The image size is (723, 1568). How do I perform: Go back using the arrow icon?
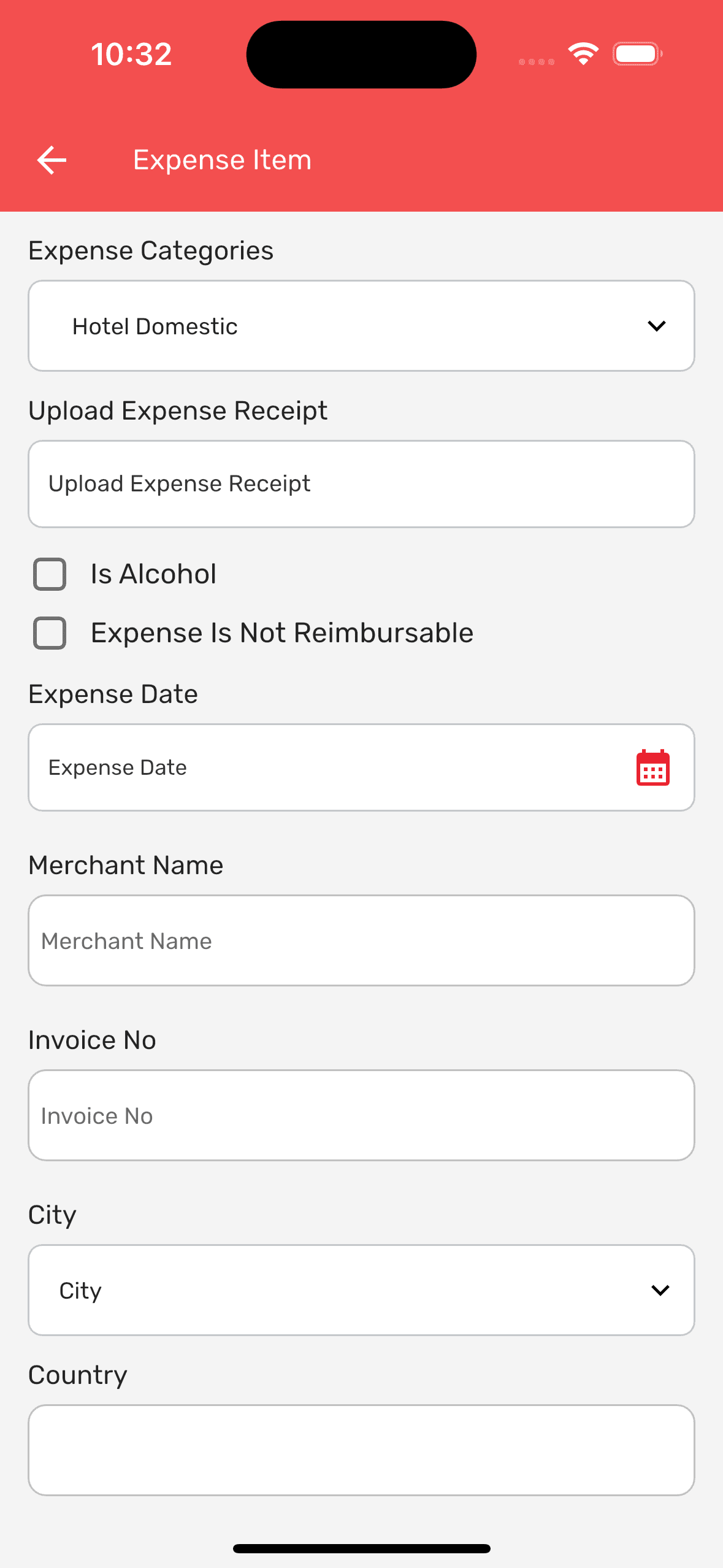[52, 160]
